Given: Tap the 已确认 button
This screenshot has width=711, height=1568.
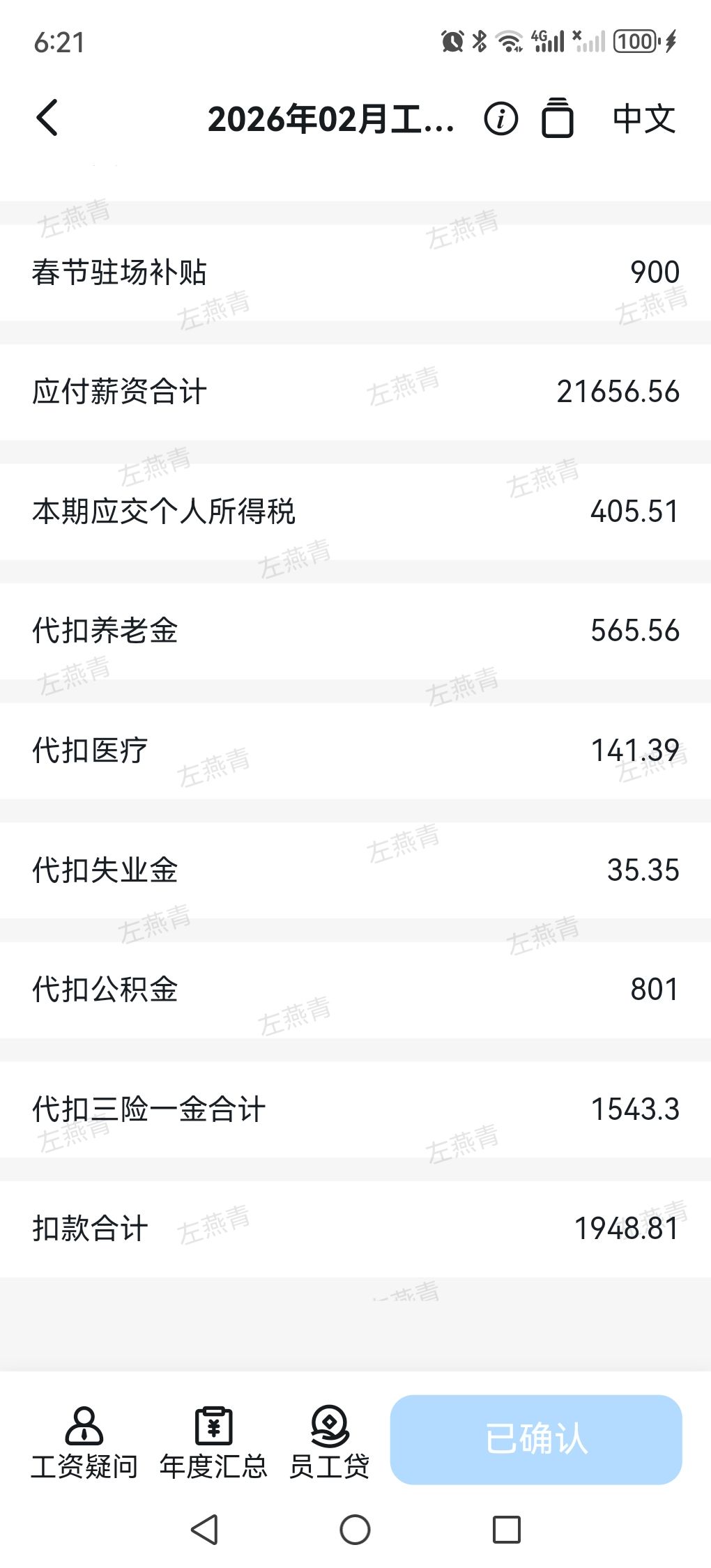Looking at the screenshot, I should coord(536,1439).
